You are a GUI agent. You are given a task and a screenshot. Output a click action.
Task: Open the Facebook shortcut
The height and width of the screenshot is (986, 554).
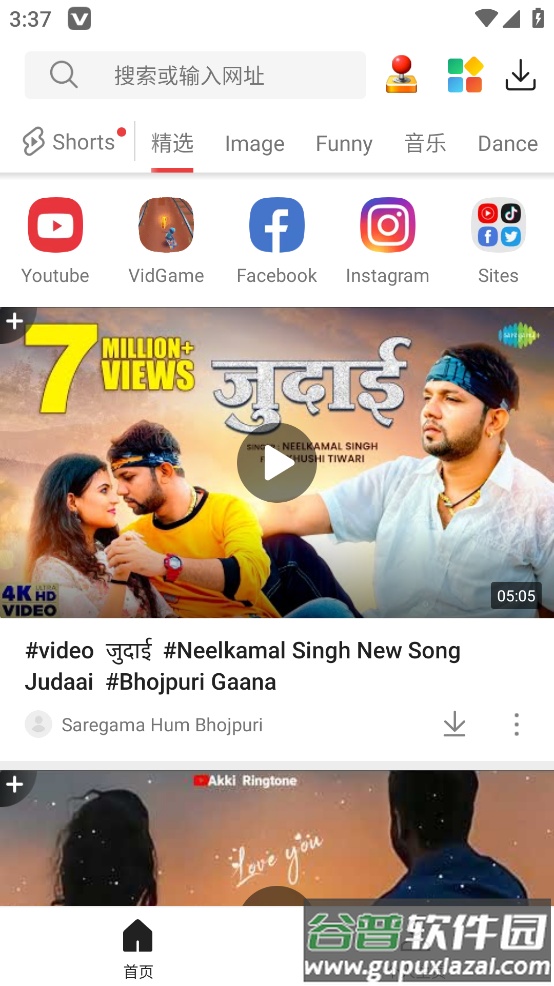(x=277, y=241)
